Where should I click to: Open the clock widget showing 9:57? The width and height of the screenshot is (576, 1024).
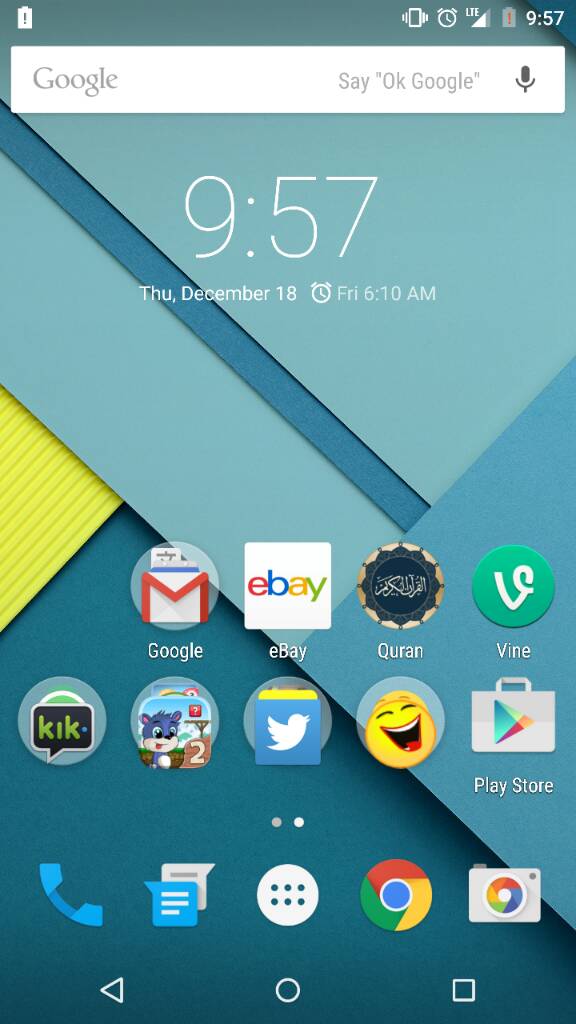coord(281,216)
